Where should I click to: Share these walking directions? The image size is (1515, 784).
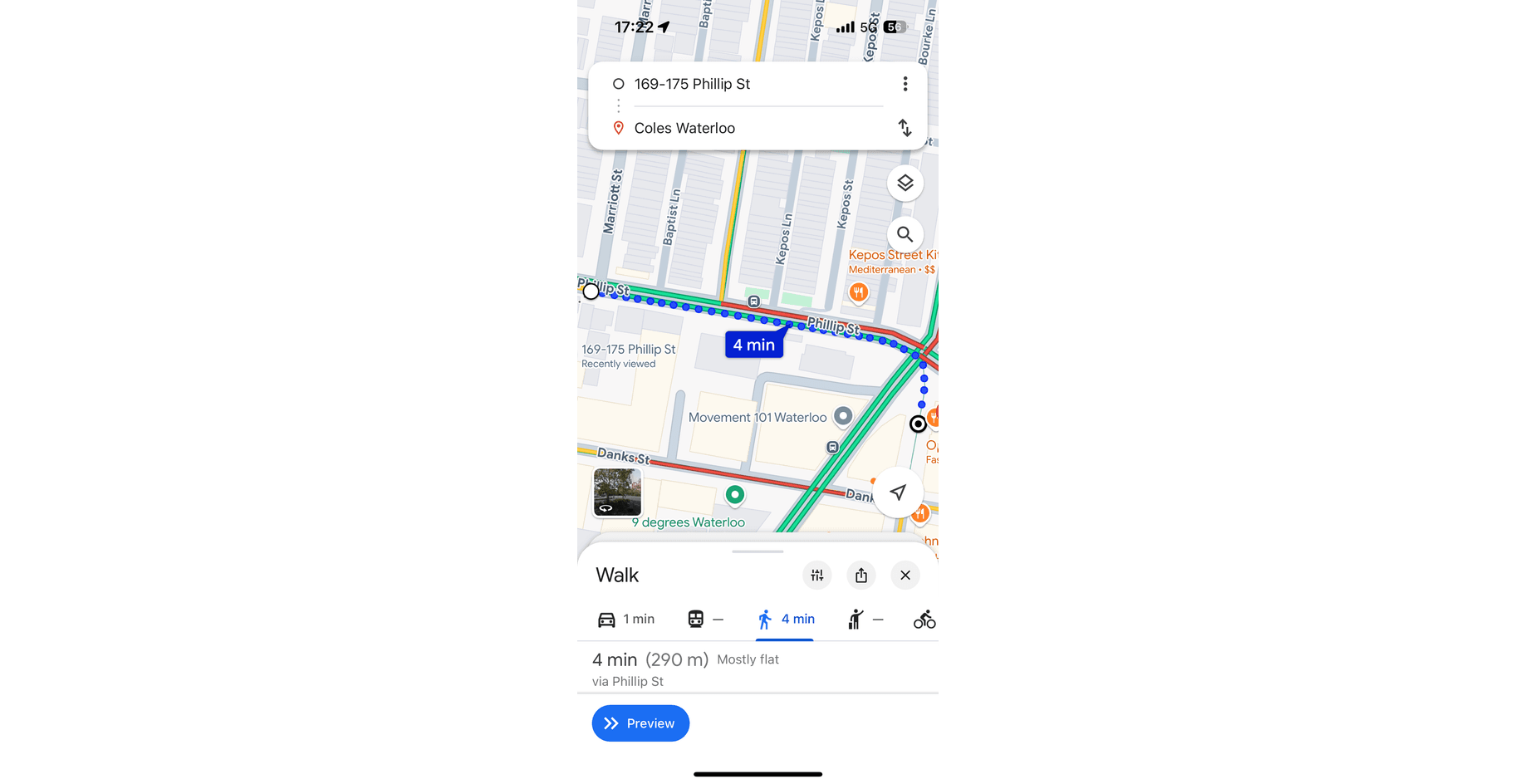pyautogui.click(x=861, y=575)
